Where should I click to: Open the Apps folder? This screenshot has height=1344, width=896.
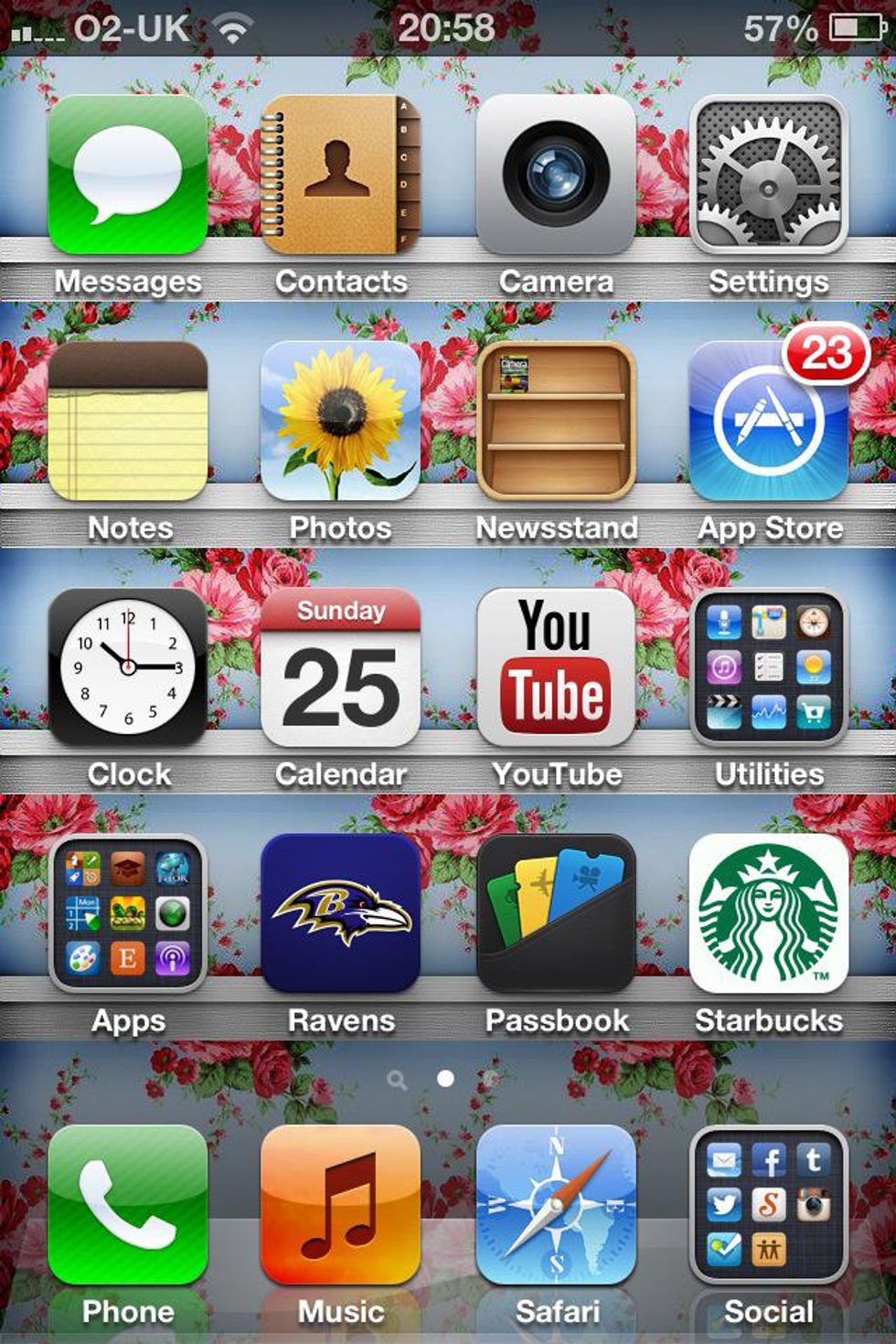coord(128,914)
